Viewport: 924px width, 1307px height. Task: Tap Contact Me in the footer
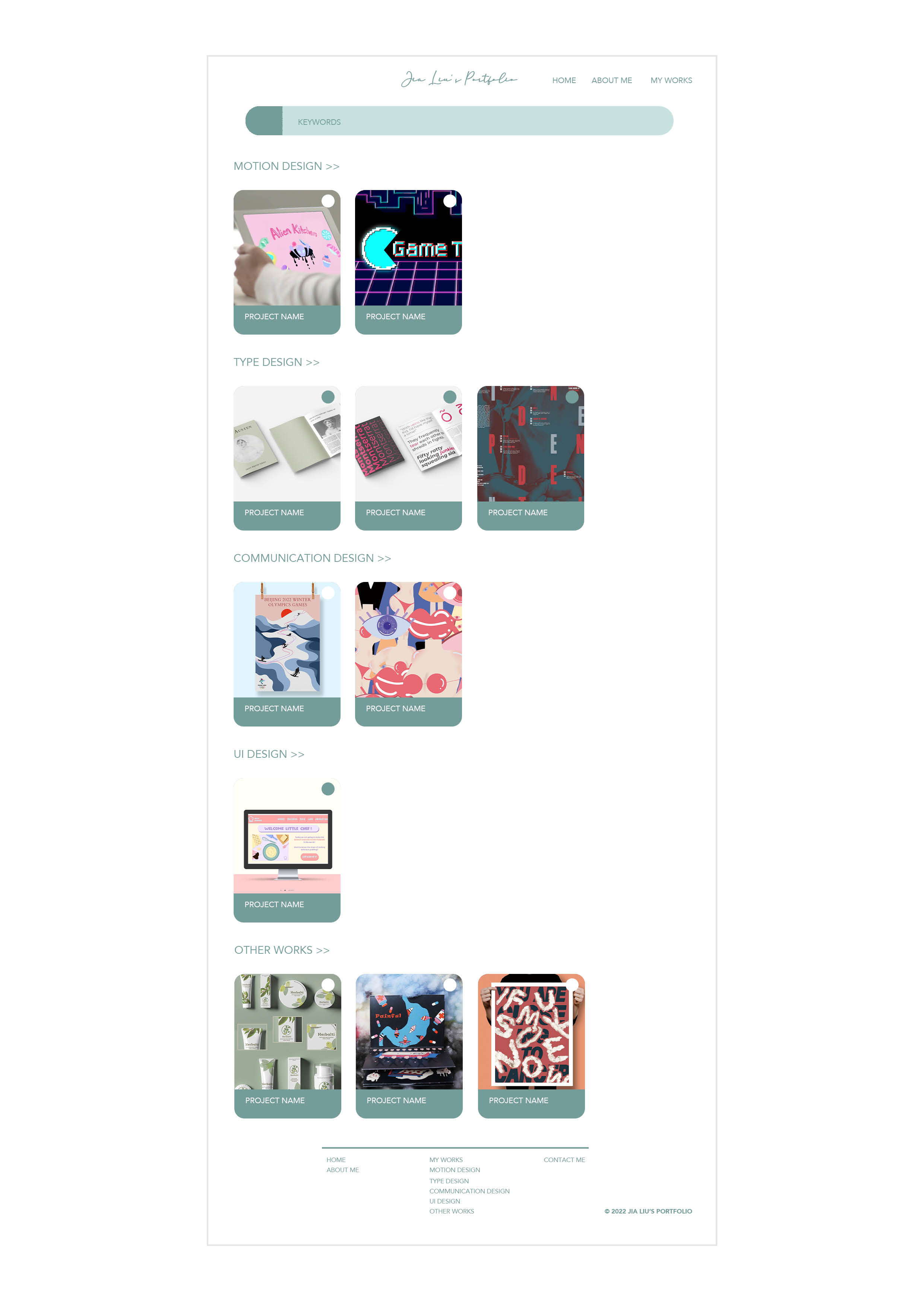[x=564, y=1159]
